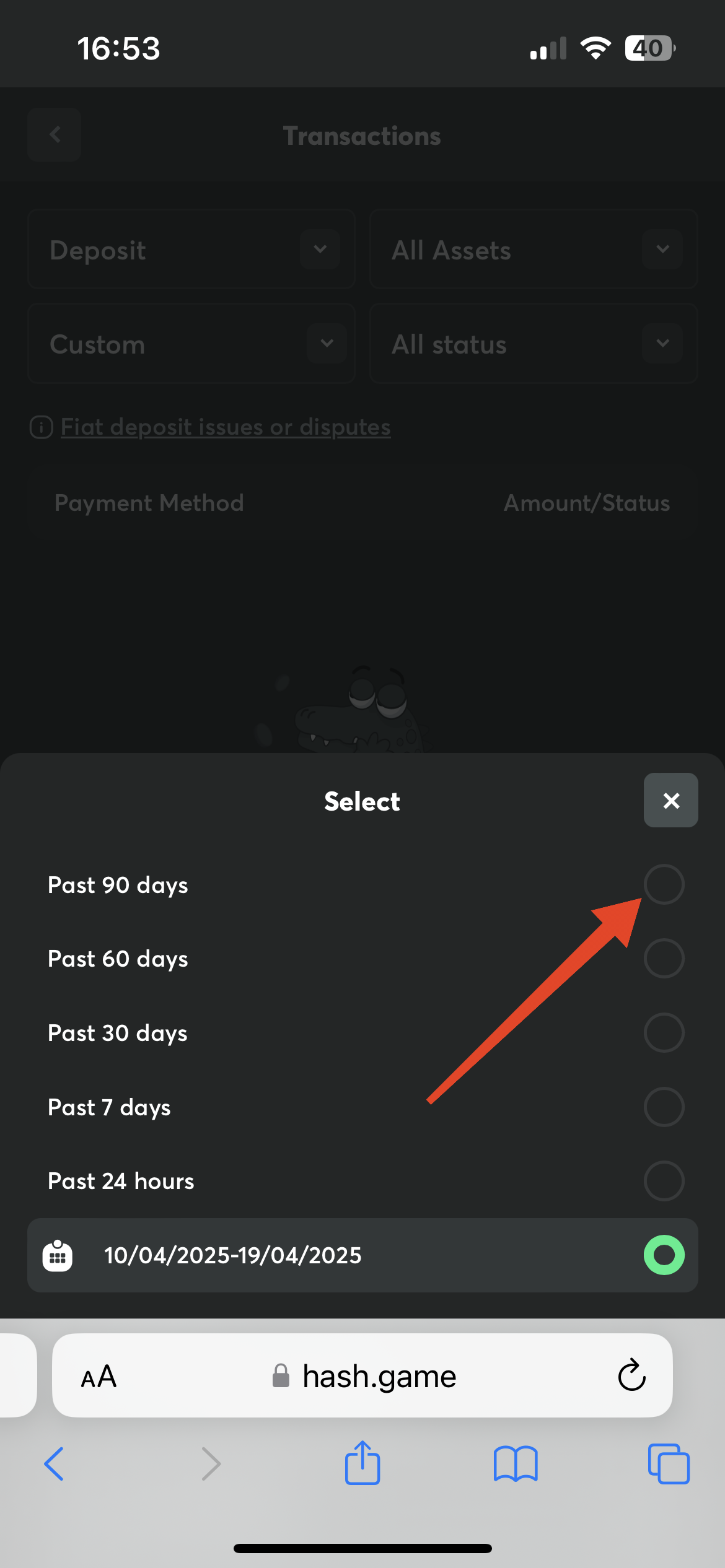Open Safari bookmarks
The image size is (725, 1568).
pyautogui.click(x=516, y=1464)
